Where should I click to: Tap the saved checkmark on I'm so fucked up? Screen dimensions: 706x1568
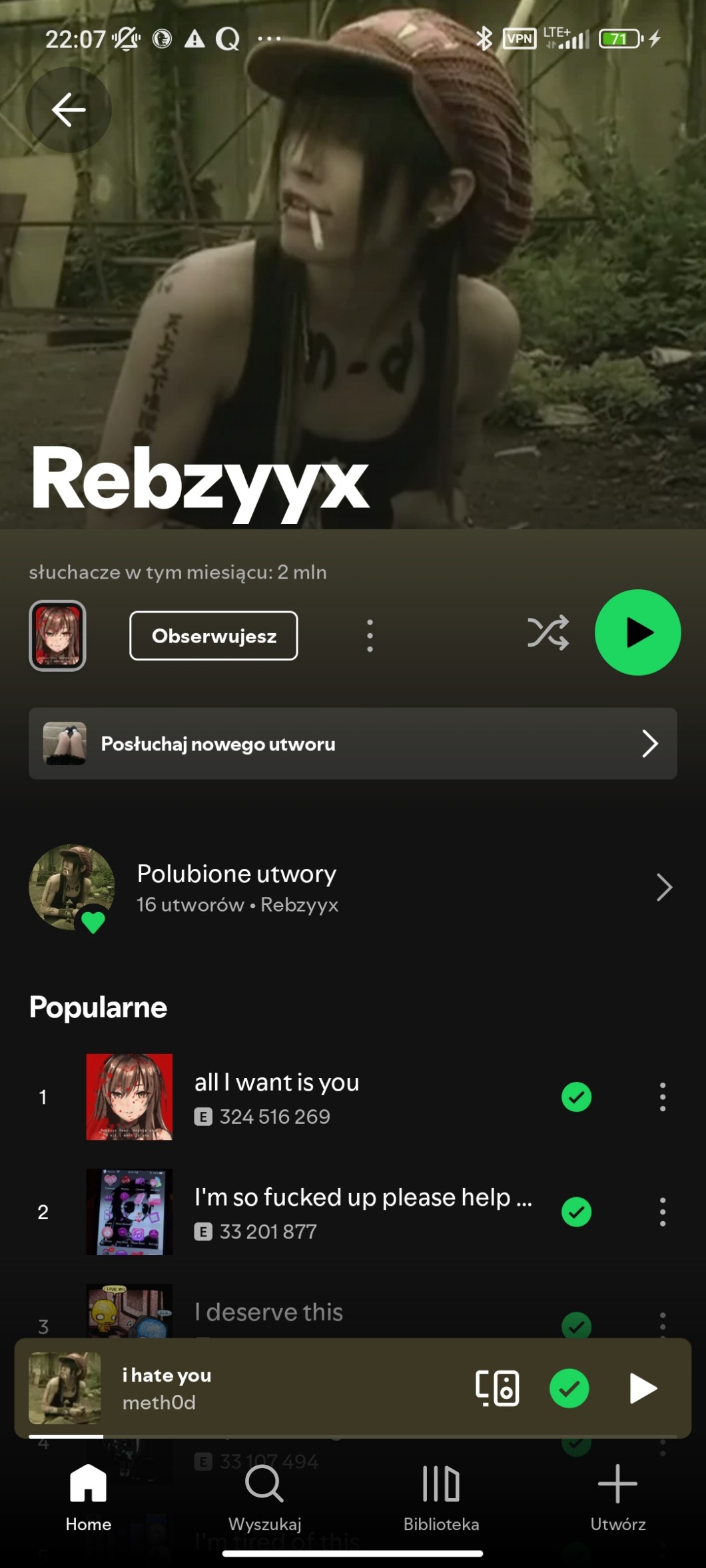[576, 1212]
